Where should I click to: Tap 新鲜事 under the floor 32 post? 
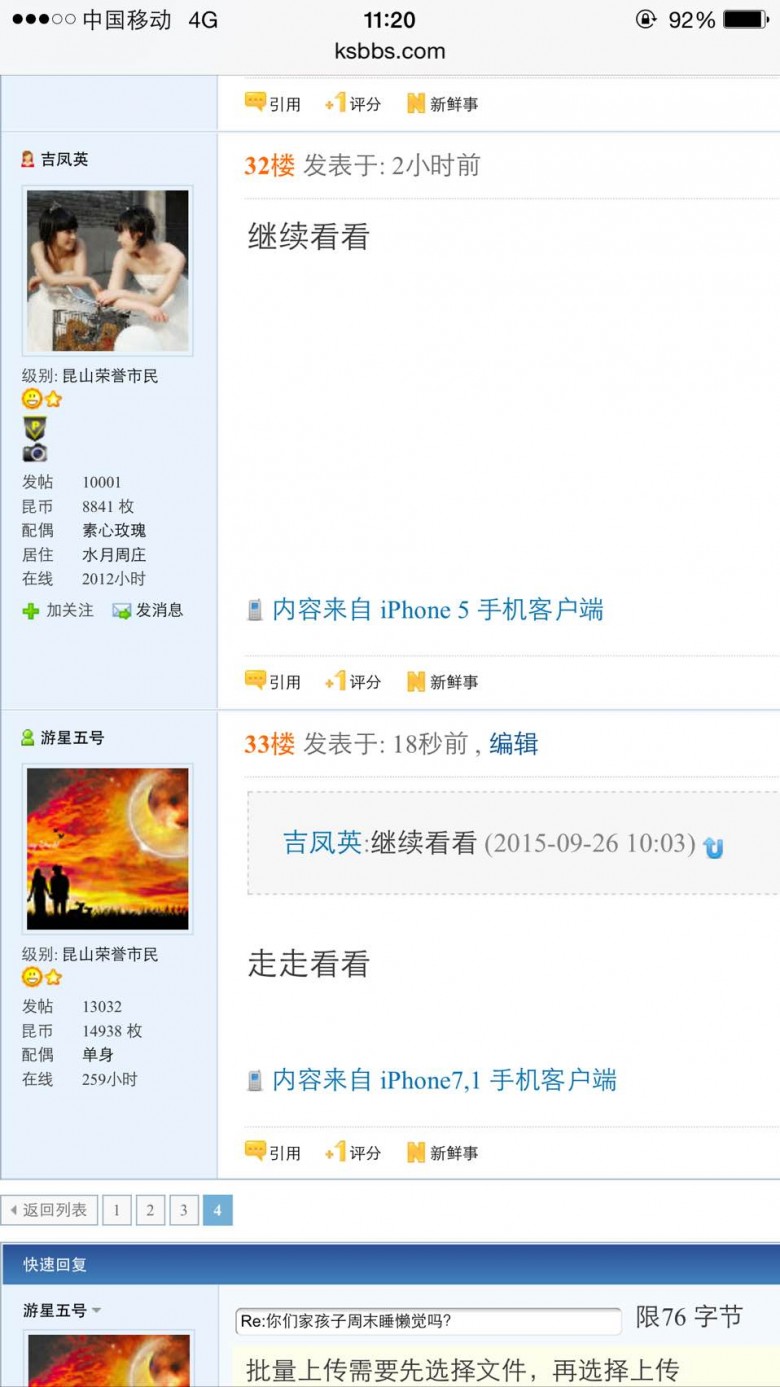pos(443,682)
